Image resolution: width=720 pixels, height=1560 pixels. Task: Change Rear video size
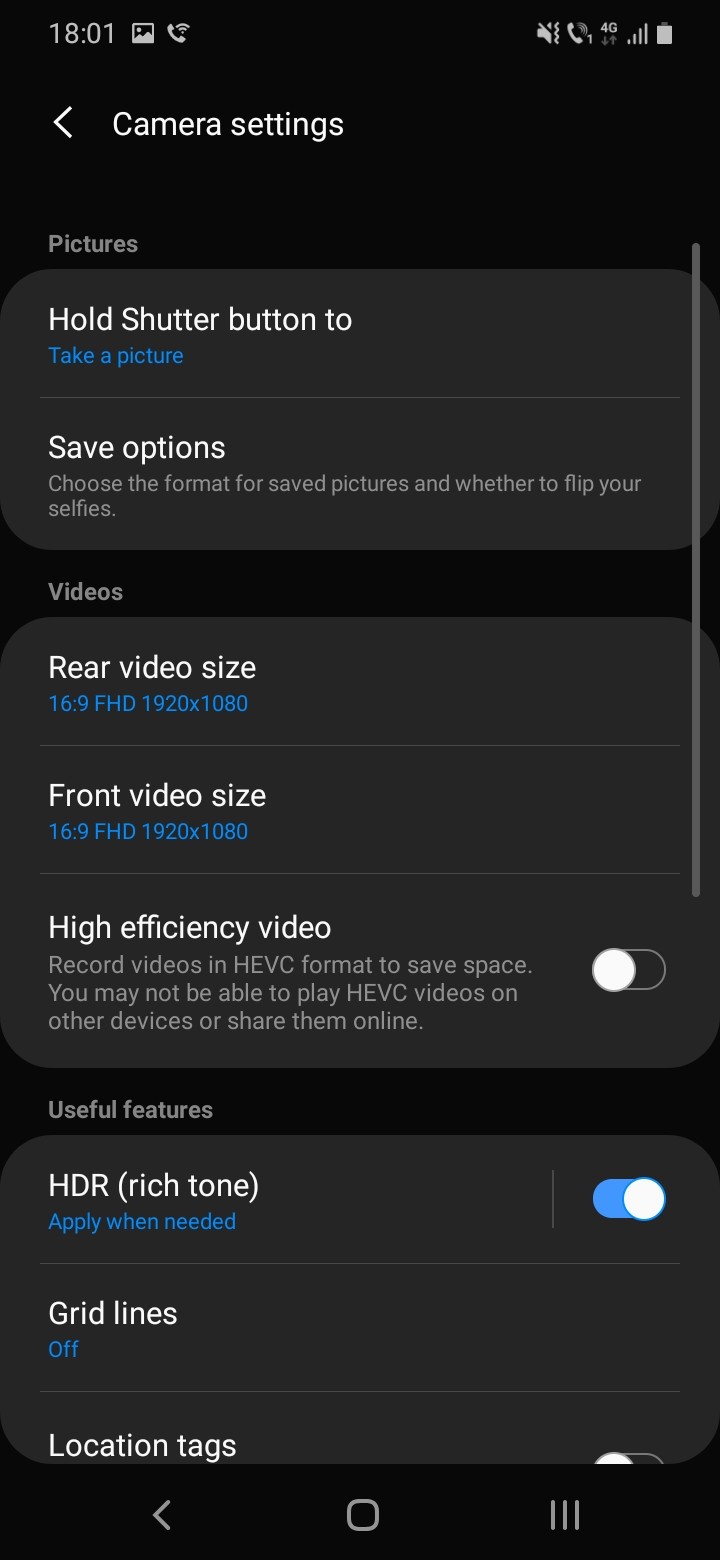point(300,683)
